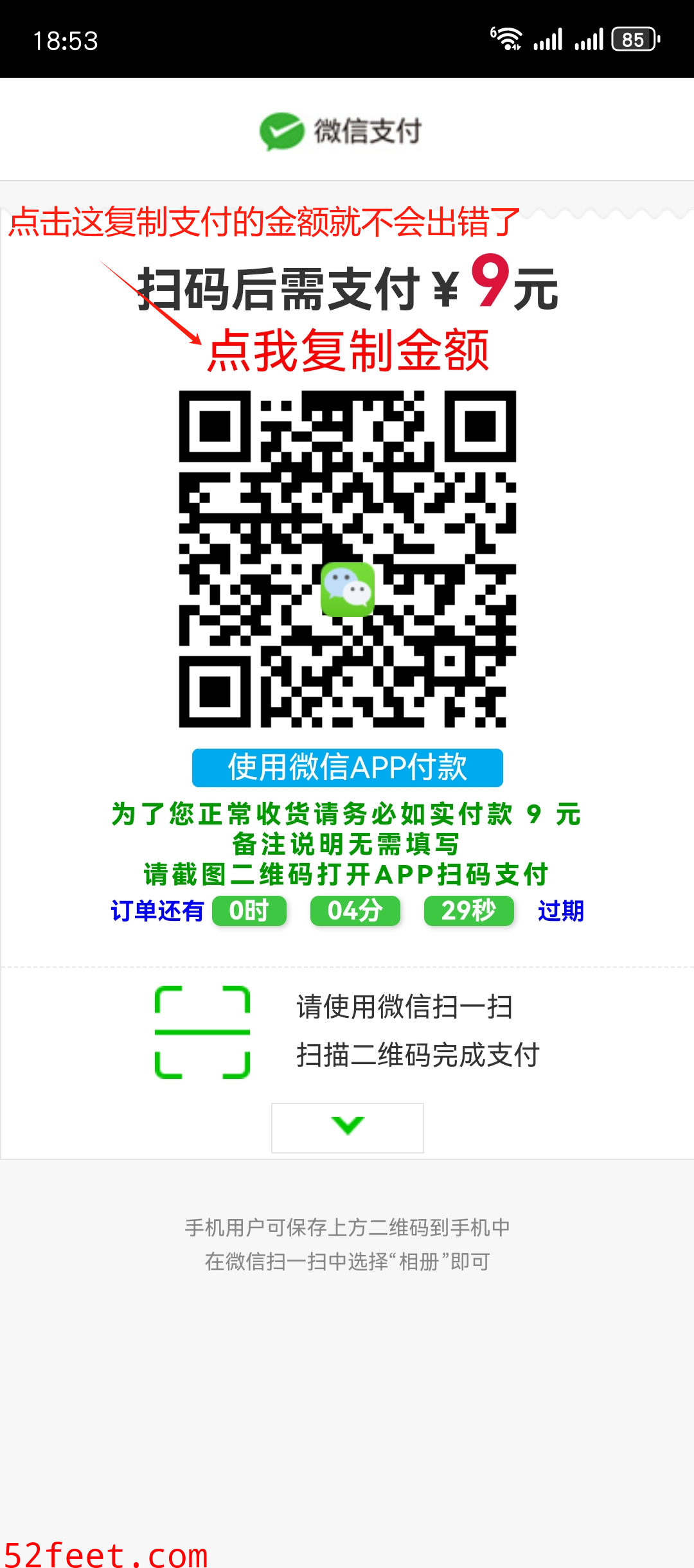This screenshot has height=1568, width=694.
Task: Open WeChat with 使用微信APP付款 button
Action: point(347,767)
